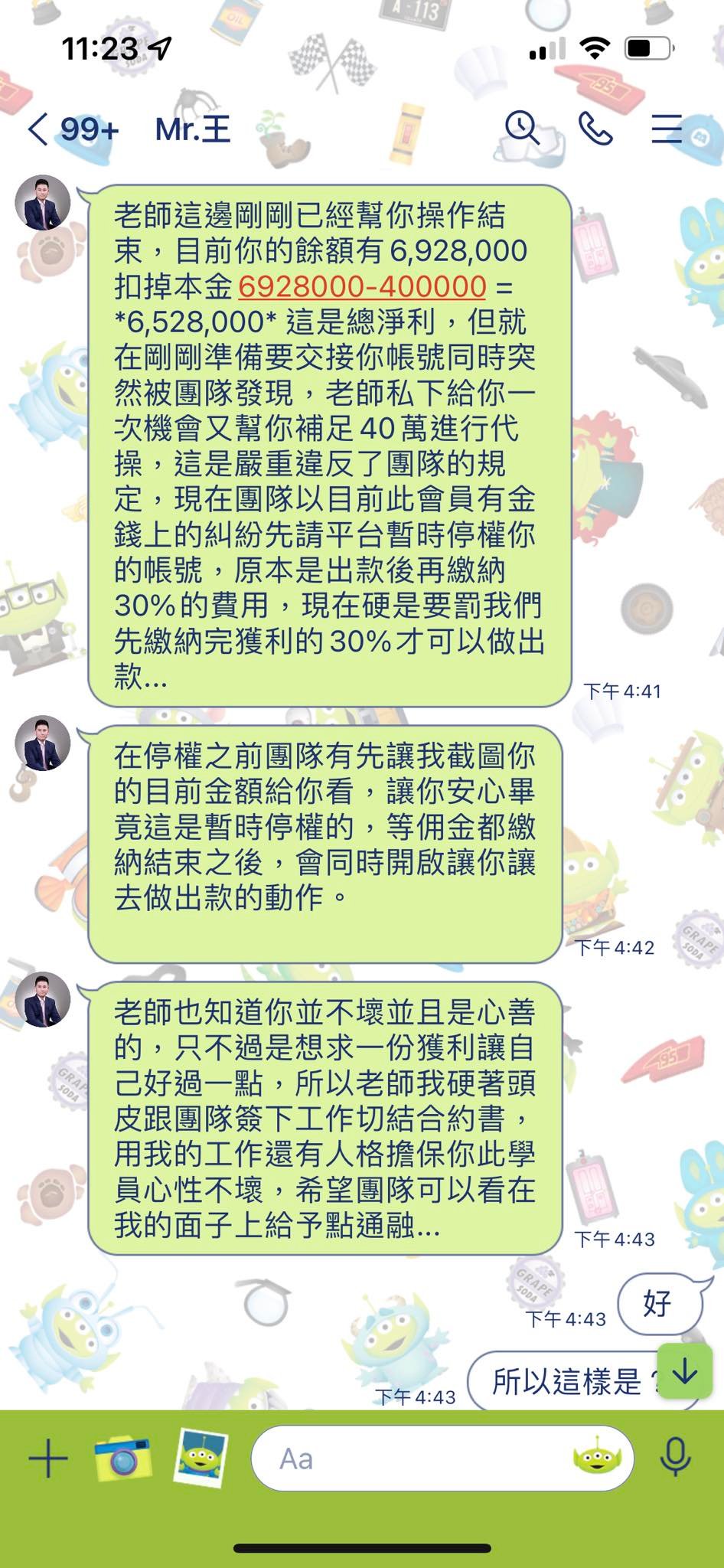This screenshot has width=724, height=1568.
Task: Record a voice message with the microphone
Action: point(675,1459)
